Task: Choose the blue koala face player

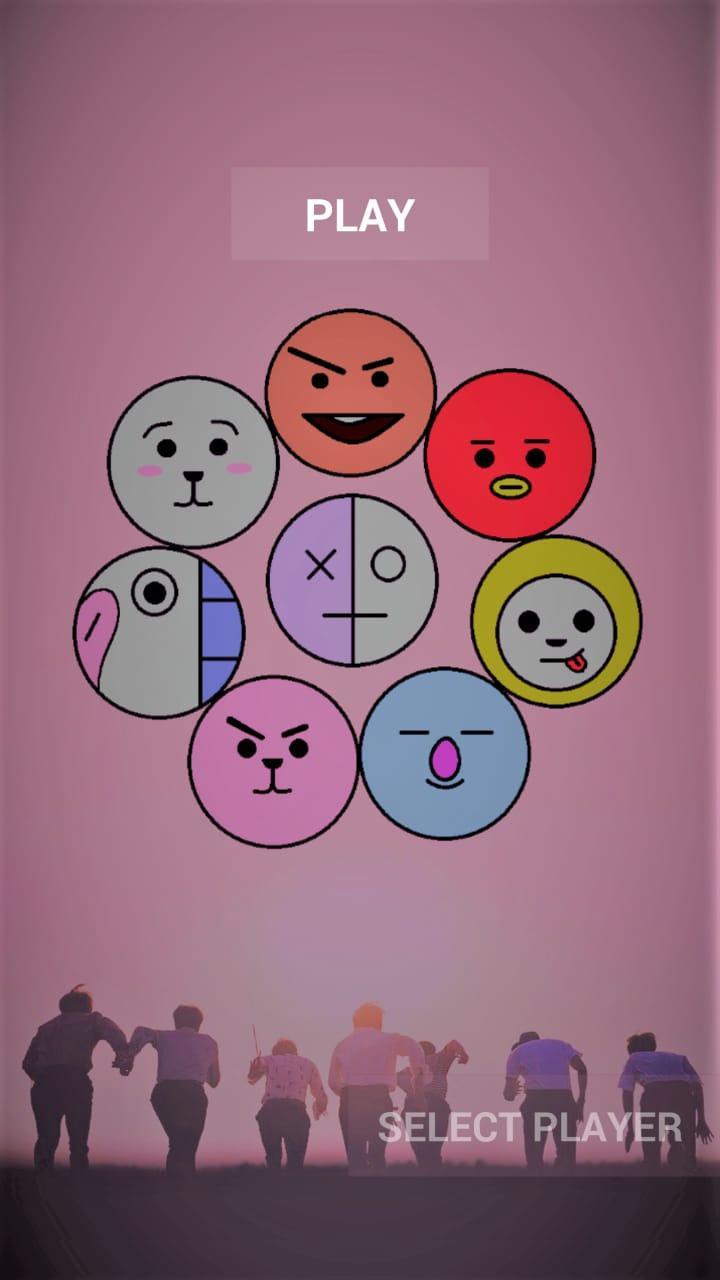Action: pyautogui.click(x=445, y=753)
